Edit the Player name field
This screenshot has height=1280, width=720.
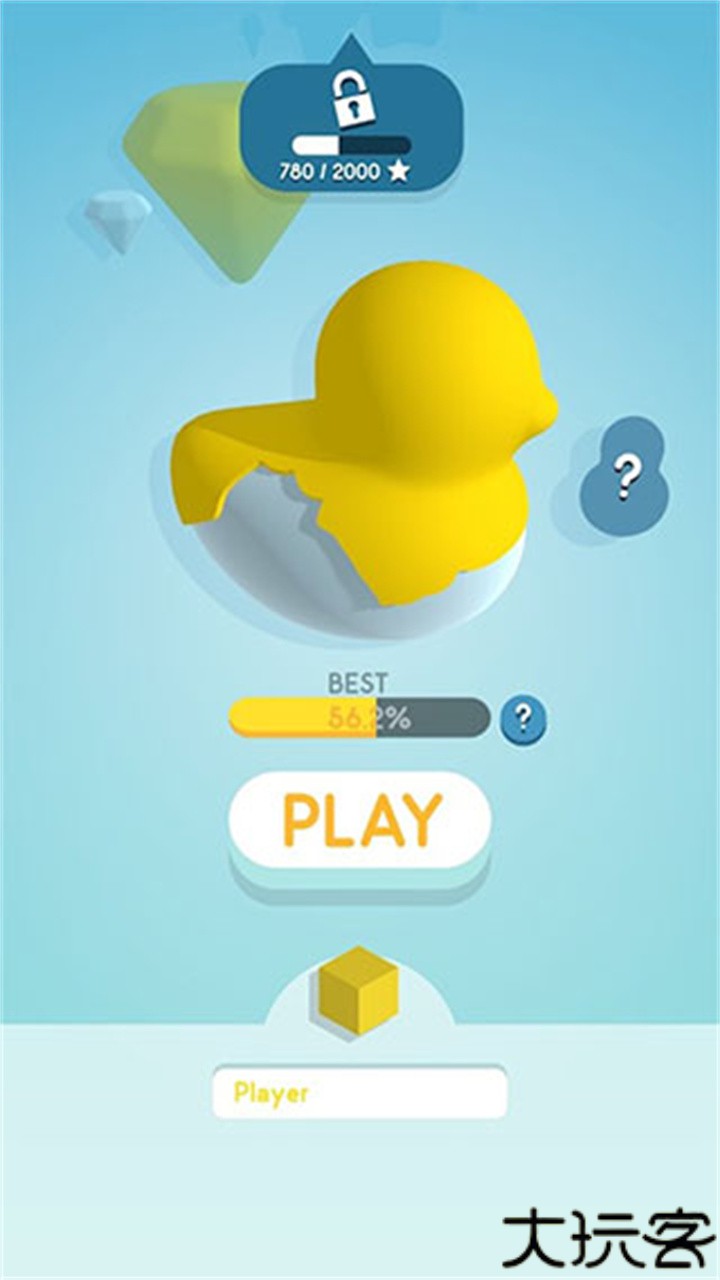coord(360,1092)
